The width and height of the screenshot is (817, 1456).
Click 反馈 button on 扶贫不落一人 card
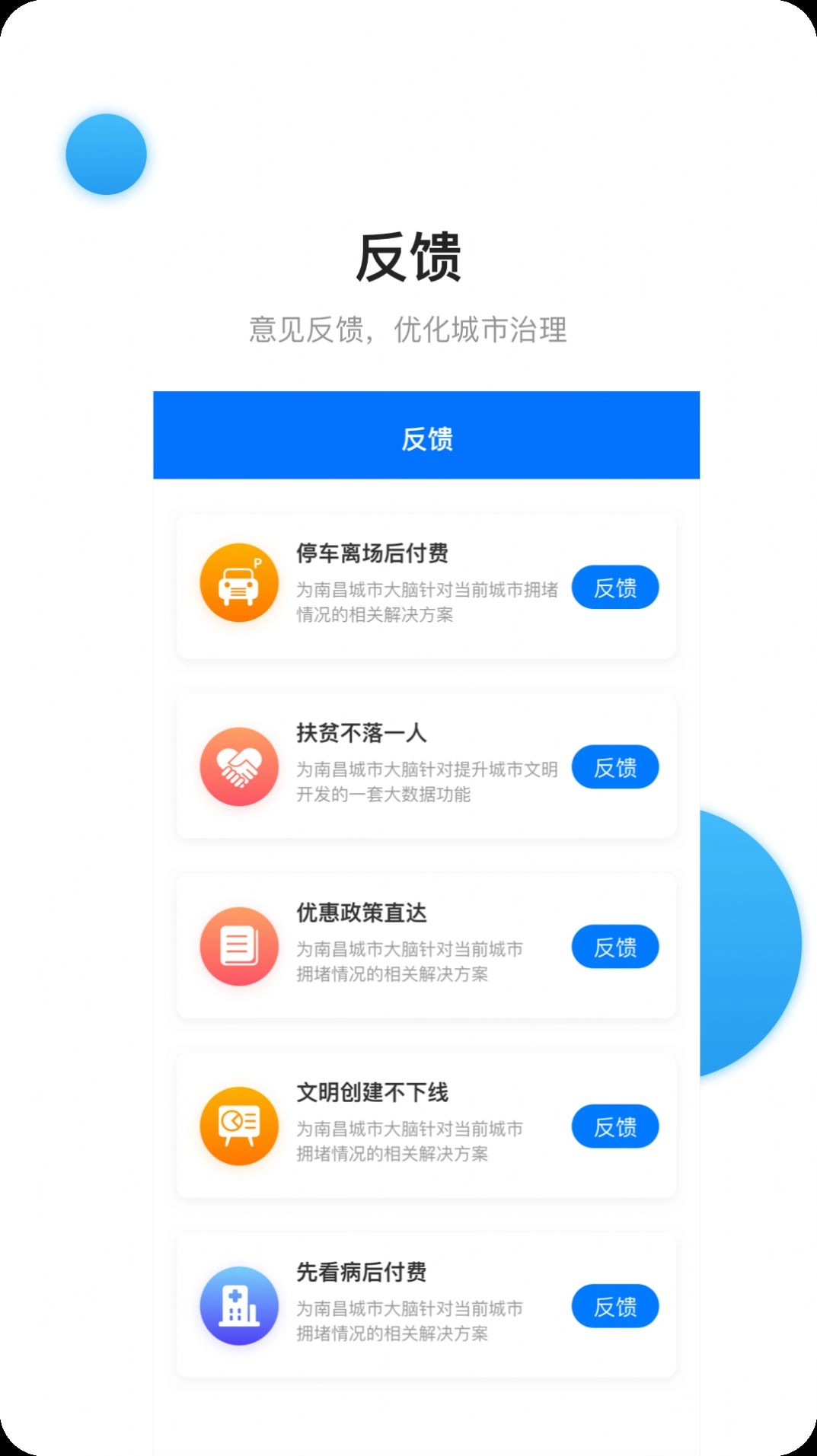(614, 767)
